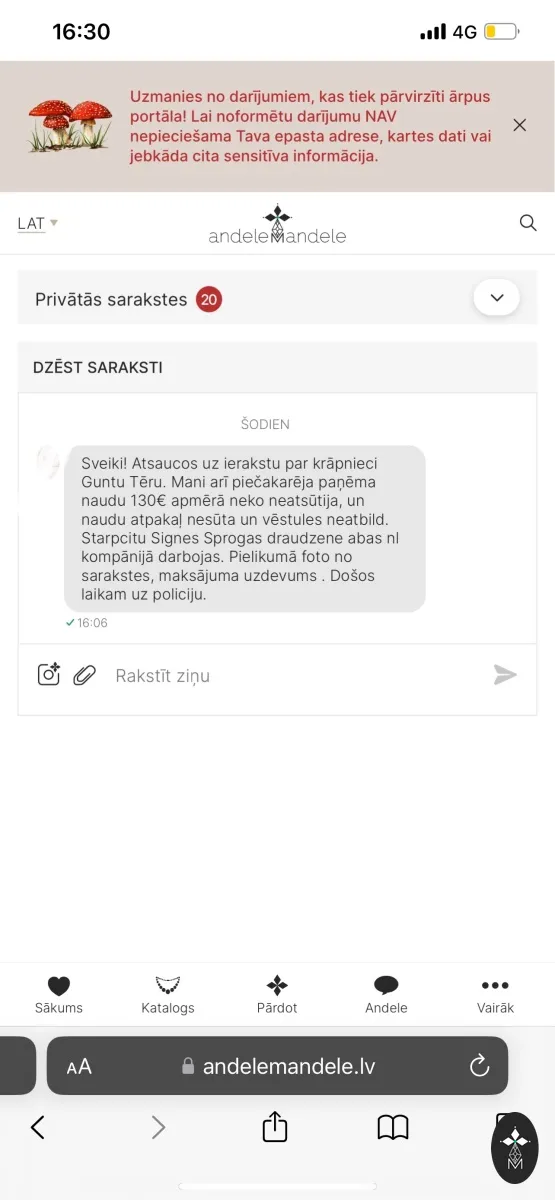Open the Katalogs tab
This screenshot has height=1200, width=555.
[168, 995]
